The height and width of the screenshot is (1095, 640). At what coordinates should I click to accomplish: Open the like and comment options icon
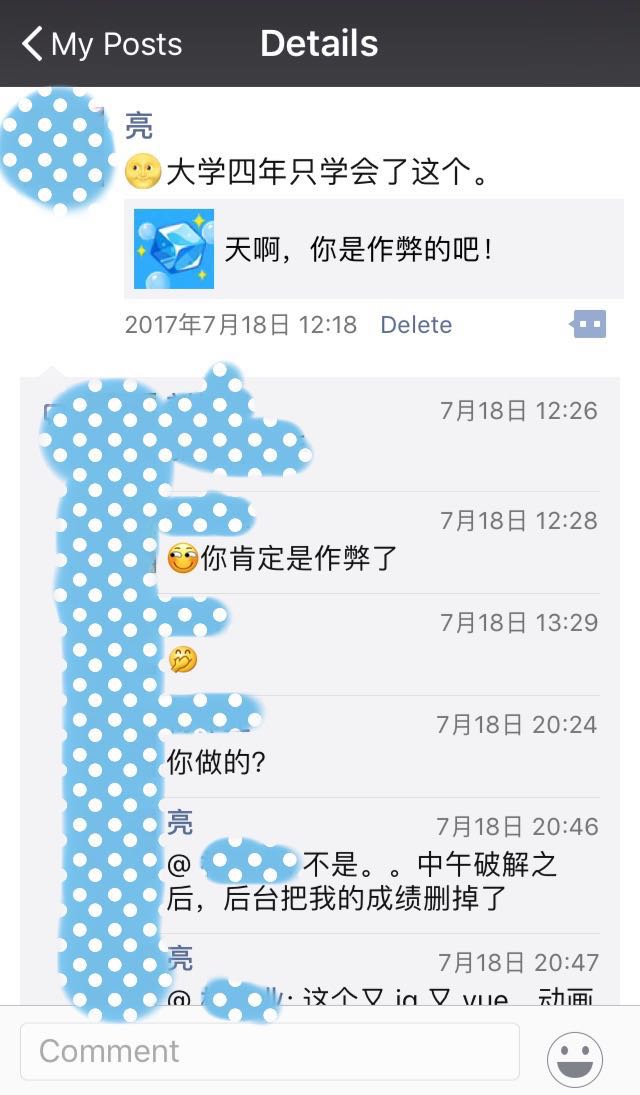tap(589, 324)
